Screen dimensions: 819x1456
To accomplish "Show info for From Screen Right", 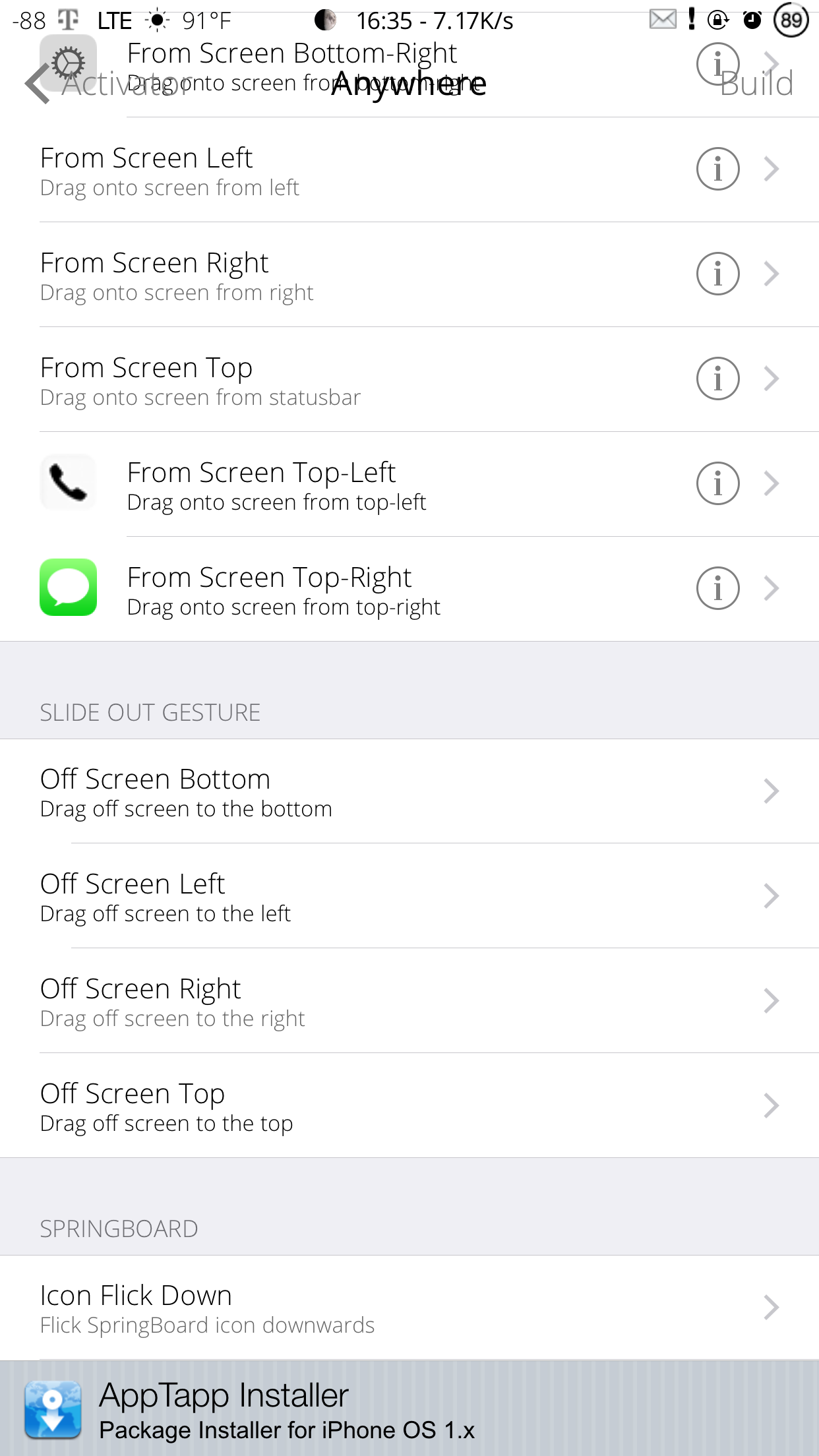I will pyautogui.click(x=717, y=274).
